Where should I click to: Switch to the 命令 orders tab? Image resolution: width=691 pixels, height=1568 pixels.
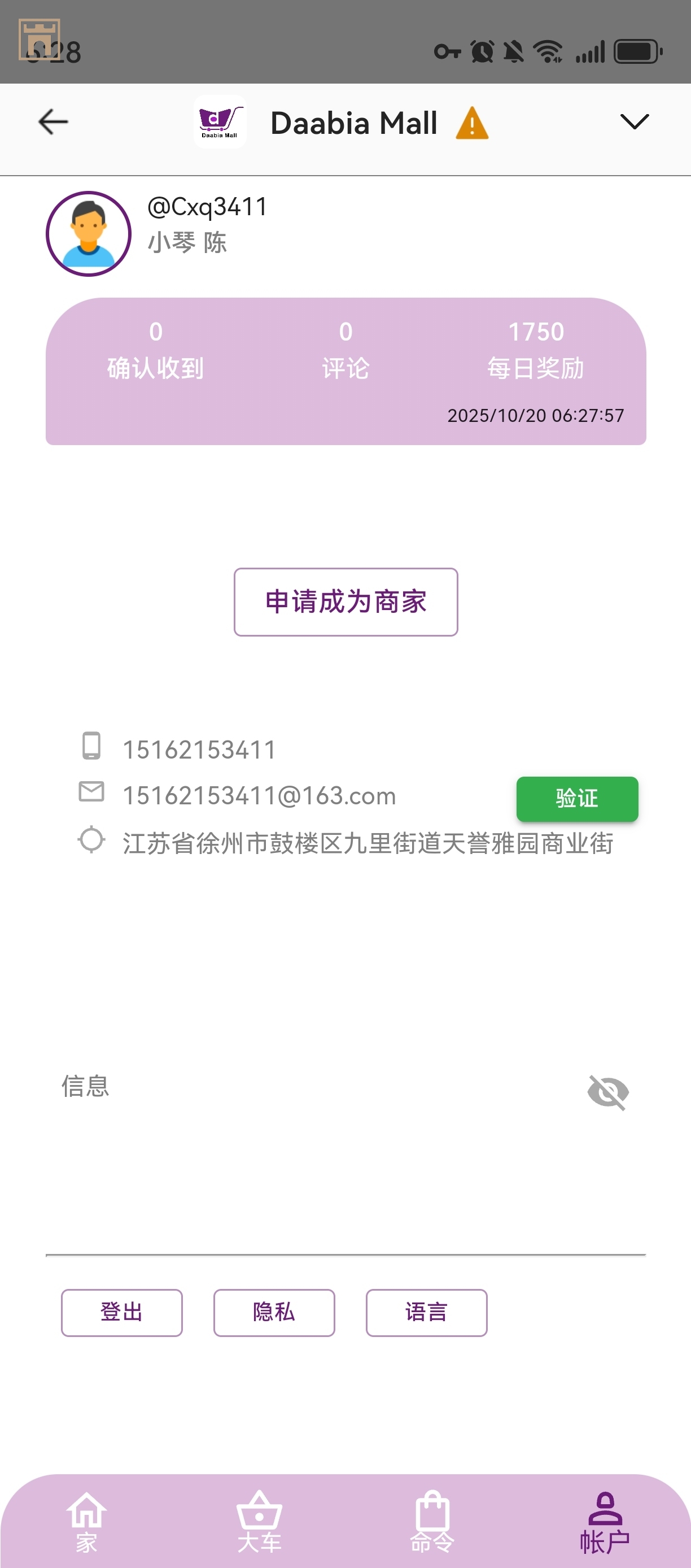(x=432, y=1521)
